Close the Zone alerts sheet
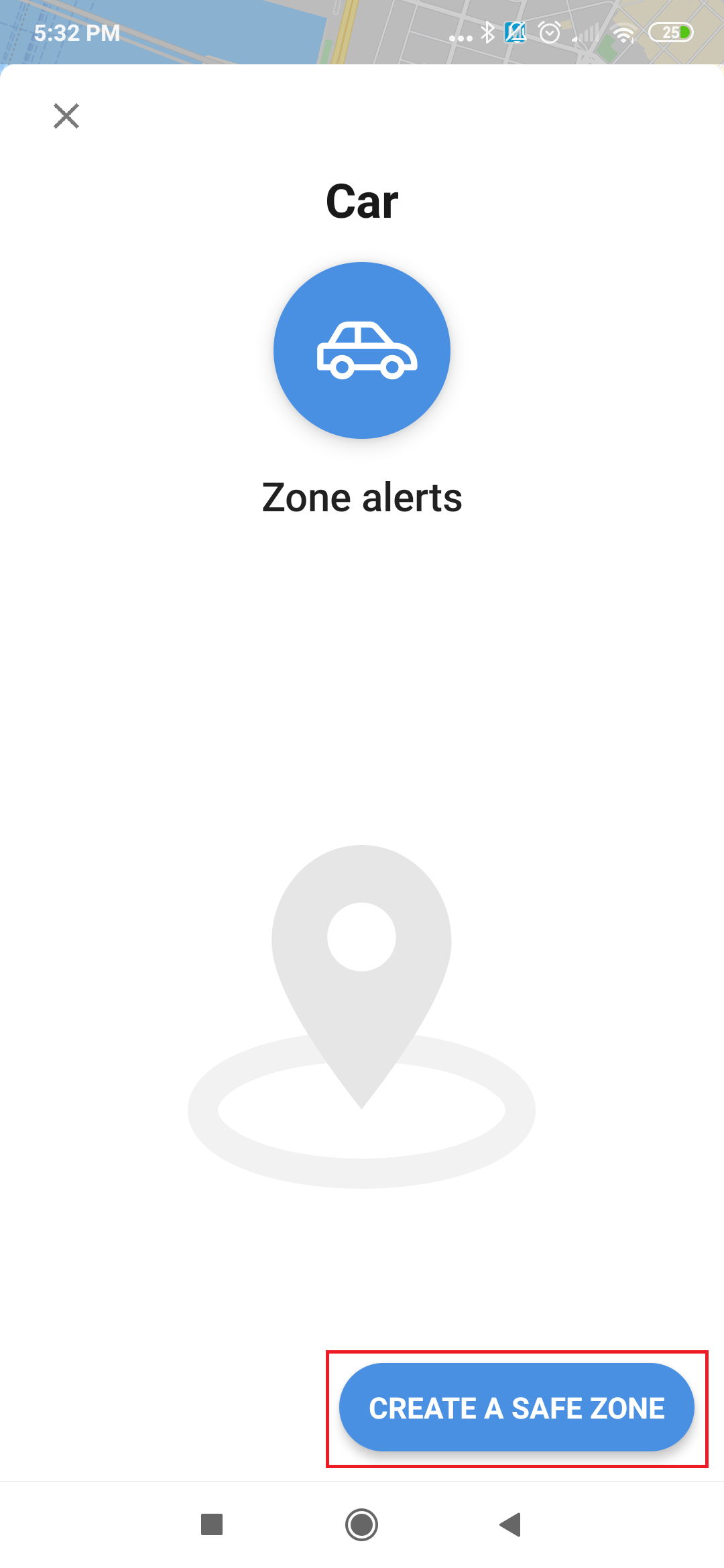Screen dimensions: 724x1568 point(66,116)
